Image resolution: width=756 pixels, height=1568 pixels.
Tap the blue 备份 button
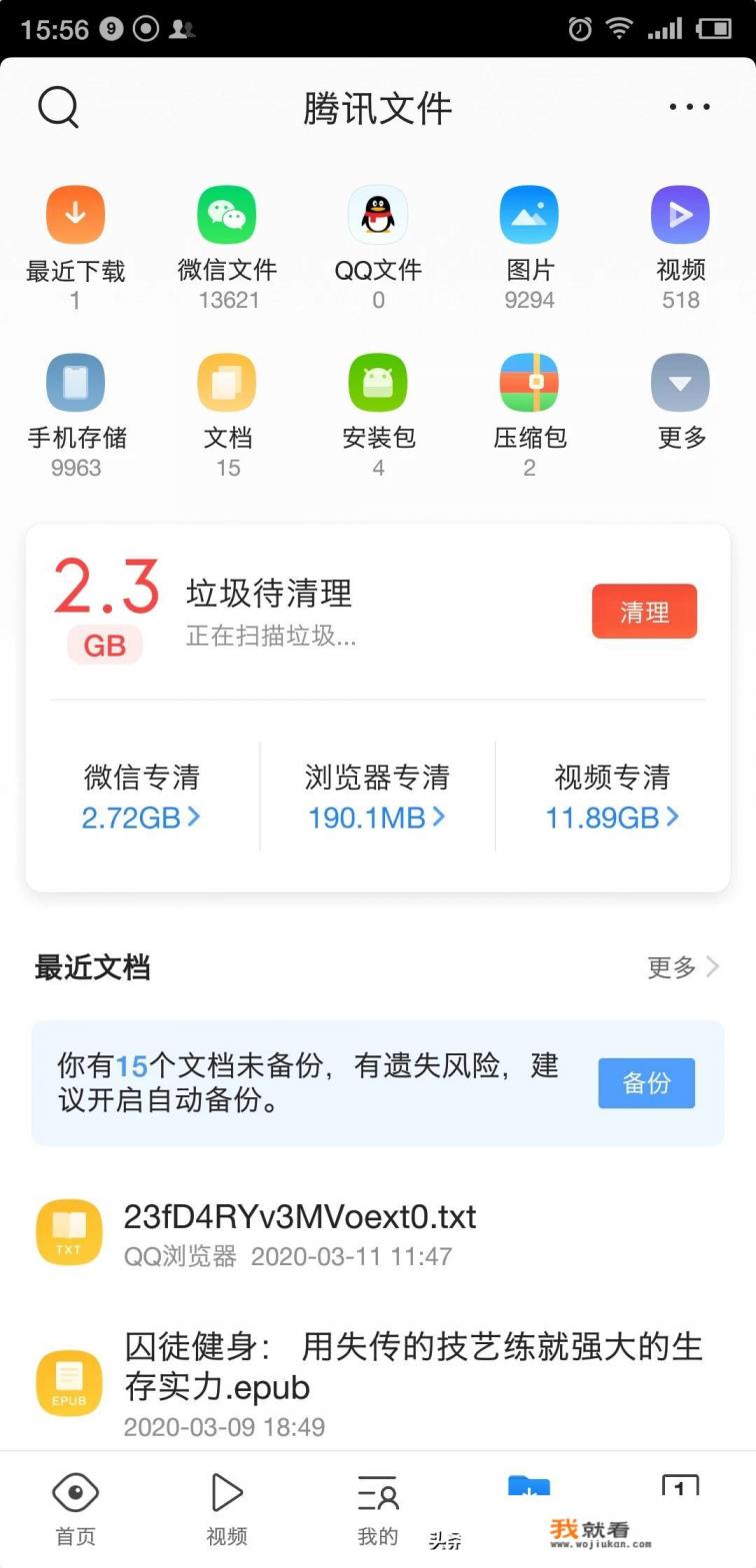coord(646,1083)
